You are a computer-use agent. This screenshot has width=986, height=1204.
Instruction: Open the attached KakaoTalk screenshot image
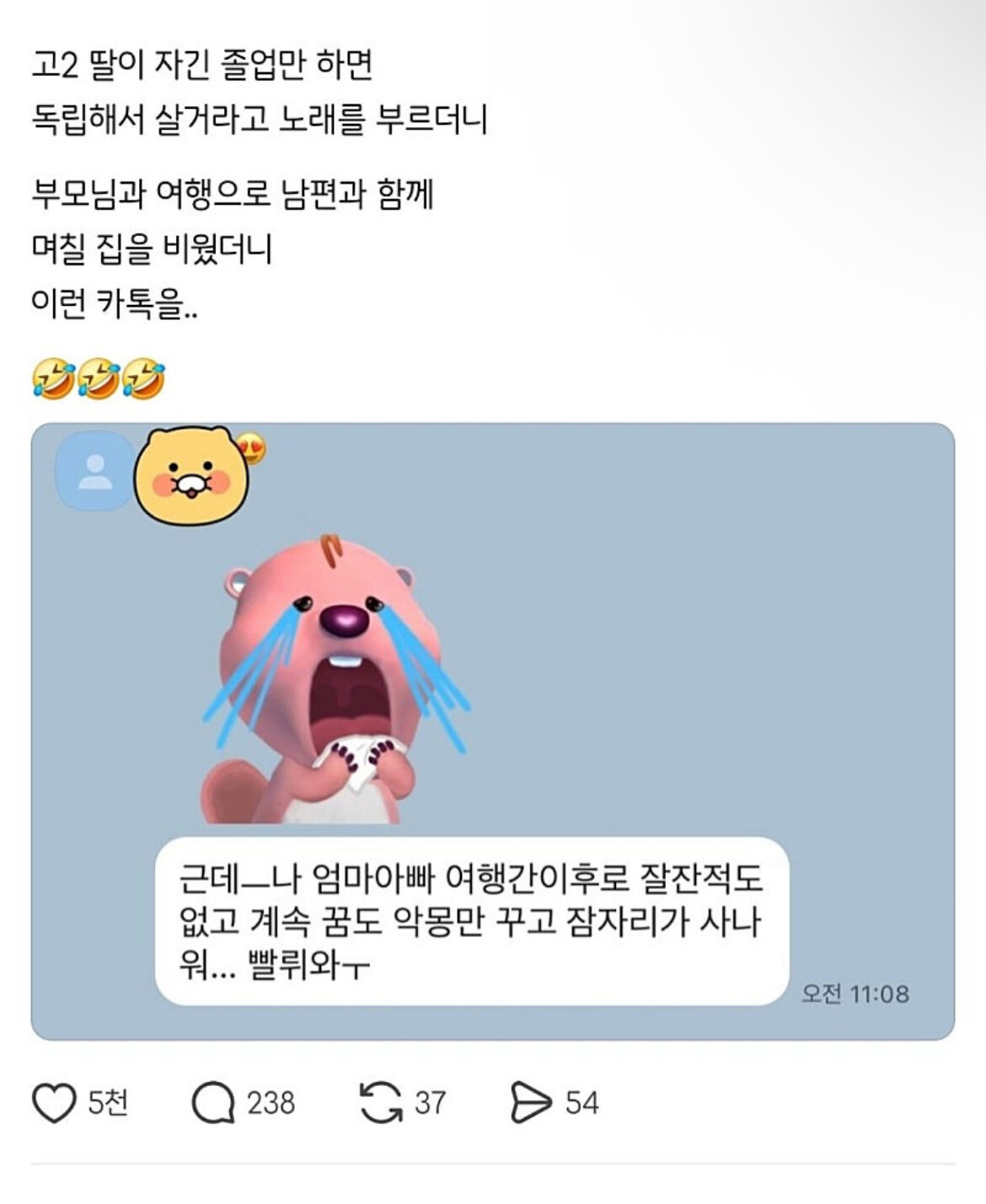point(492,731)
